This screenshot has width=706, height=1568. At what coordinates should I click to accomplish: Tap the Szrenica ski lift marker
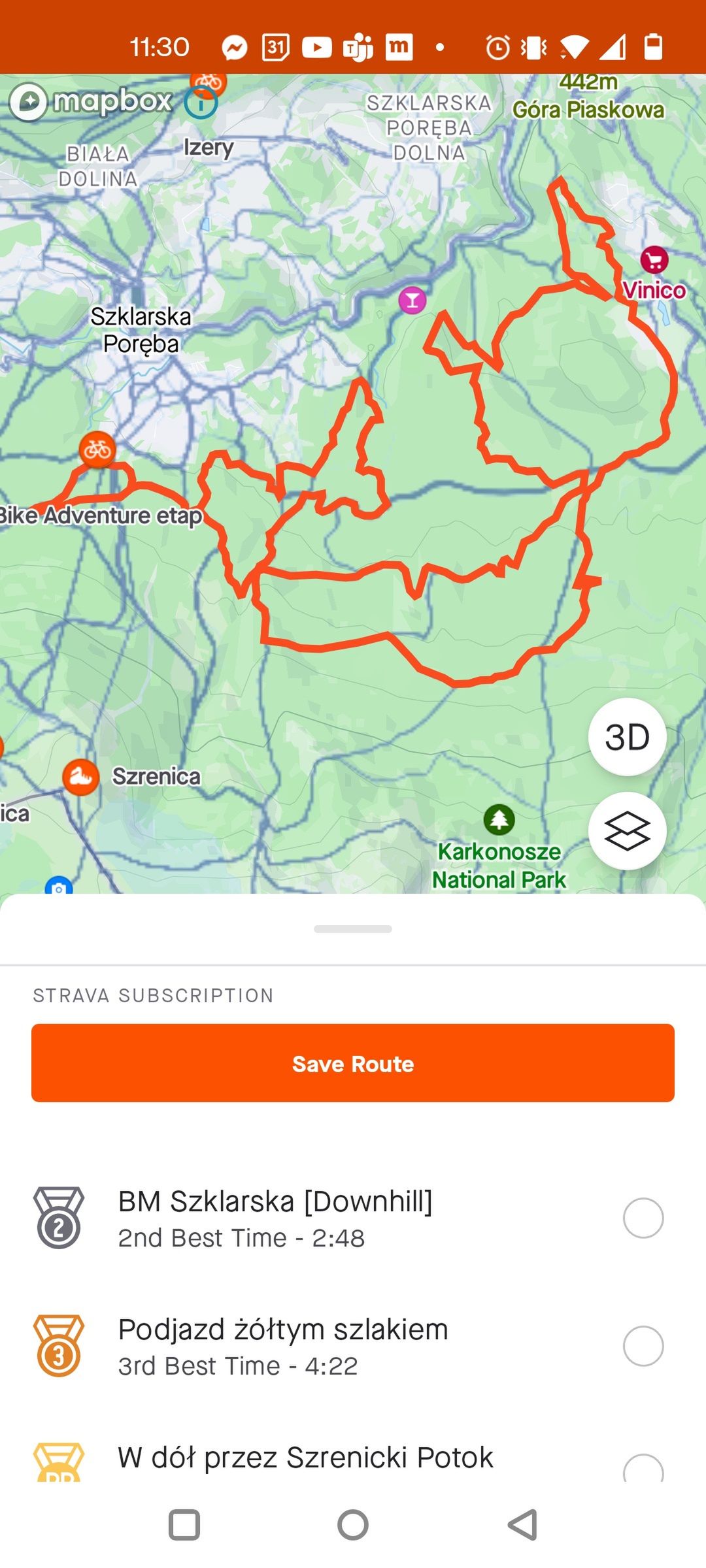(x=80, y=777)
